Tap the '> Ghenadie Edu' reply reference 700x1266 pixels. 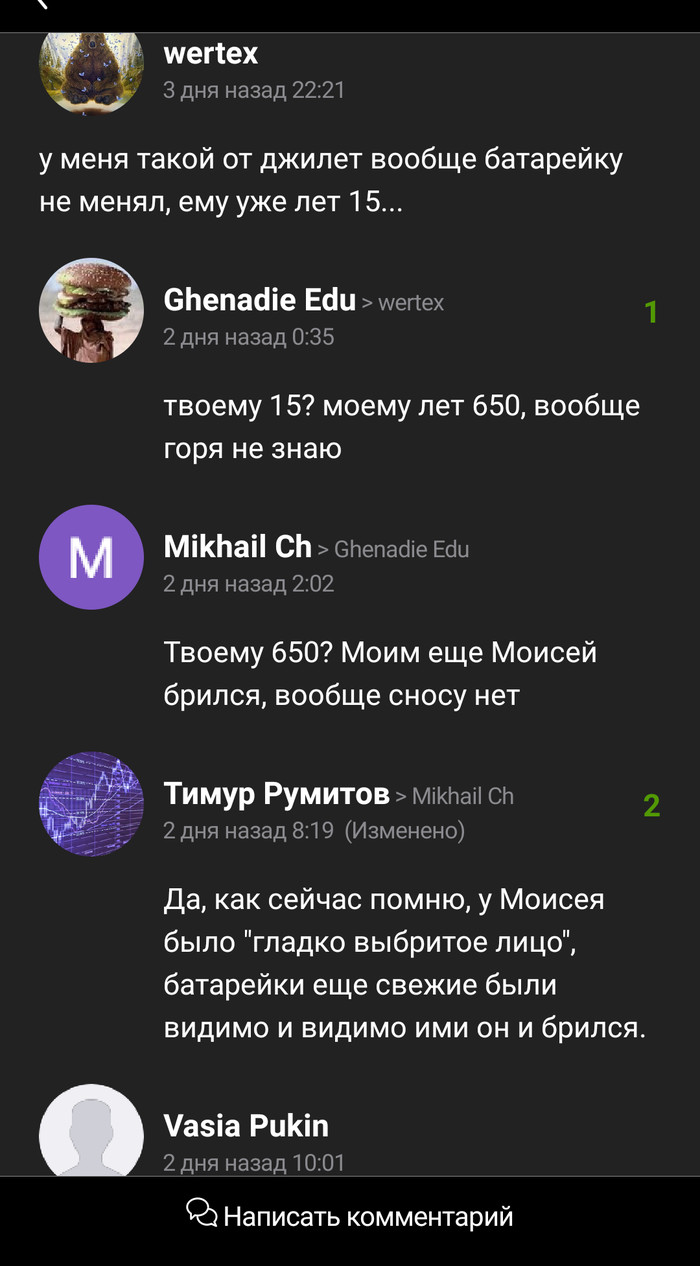click(x=394, y=549)
